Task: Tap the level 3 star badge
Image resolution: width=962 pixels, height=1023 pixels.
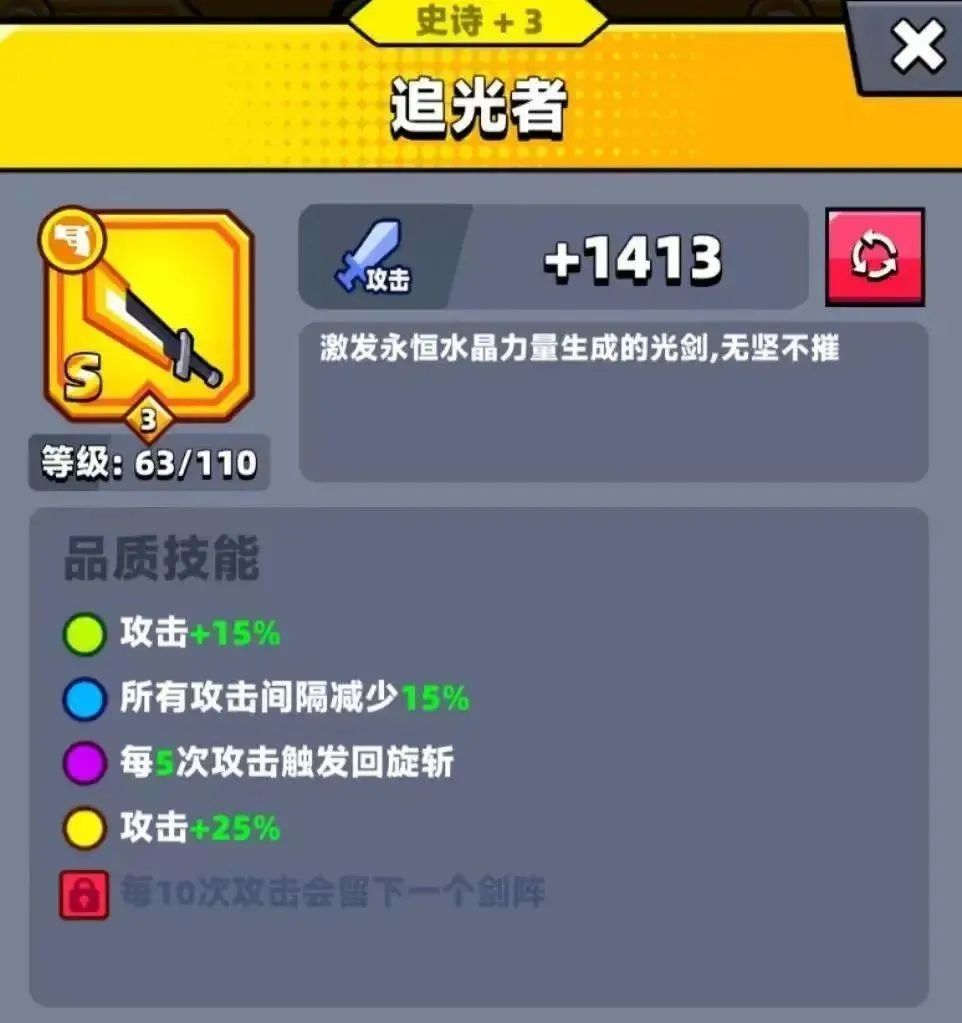Action: pos(147,419)
